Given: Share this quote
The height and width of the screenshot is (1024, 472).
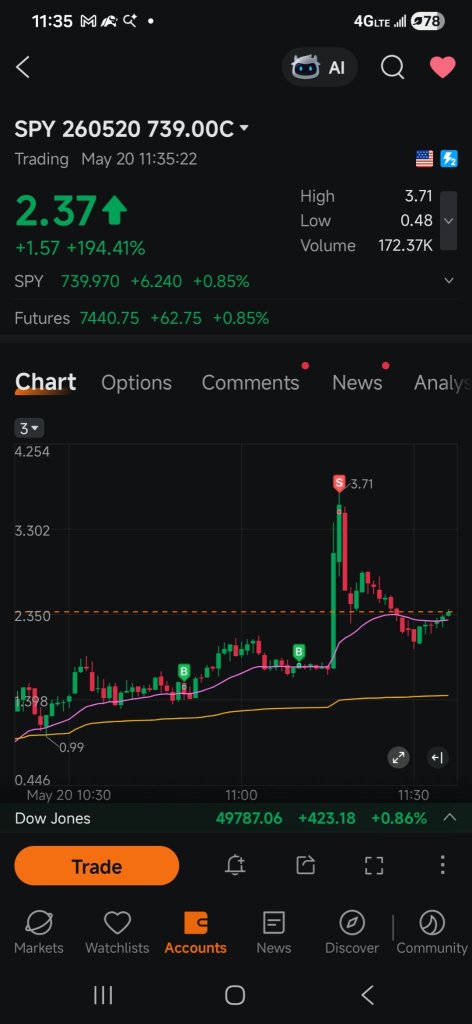Looking at the screenshot, I should point(305,865).
